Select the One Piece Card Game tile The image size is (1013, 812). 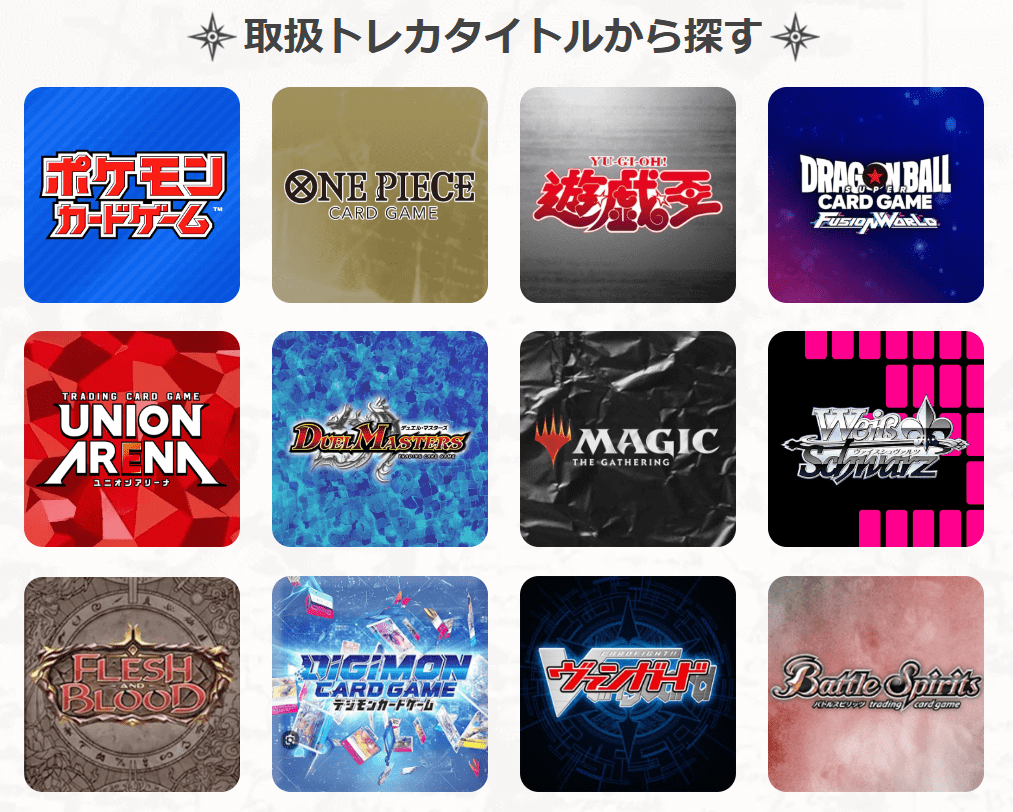380,195
